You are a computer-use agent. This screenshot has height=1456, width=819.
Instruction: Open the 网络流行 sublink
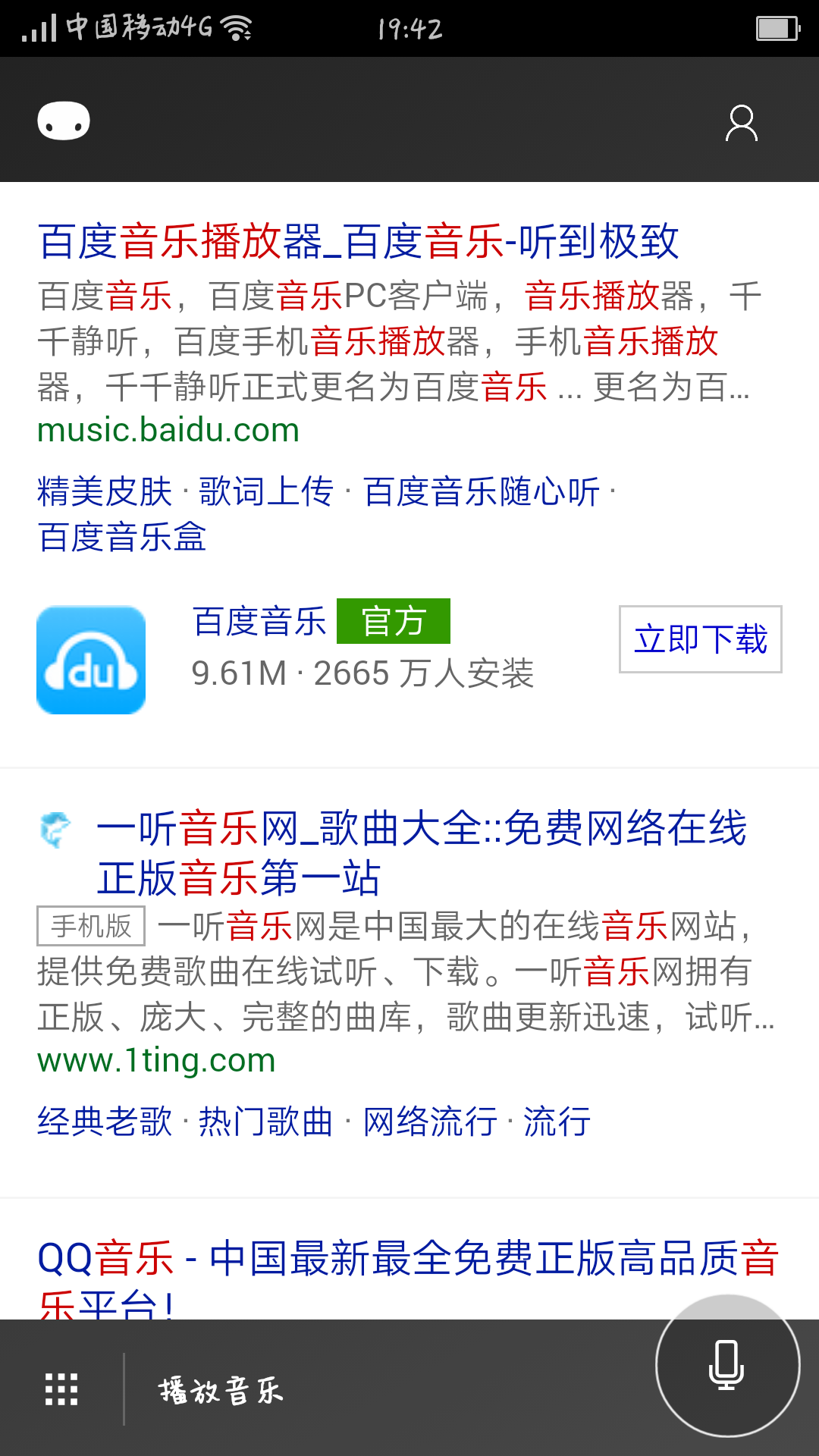[430, 1122]
